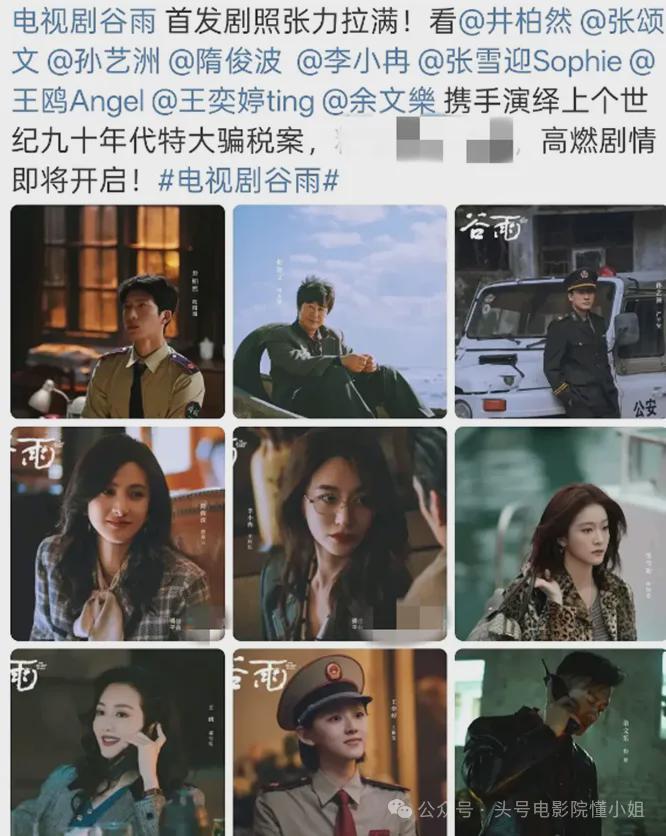Open photo of woman in plaid jacket
666x836 pixels.
point(118,533)
